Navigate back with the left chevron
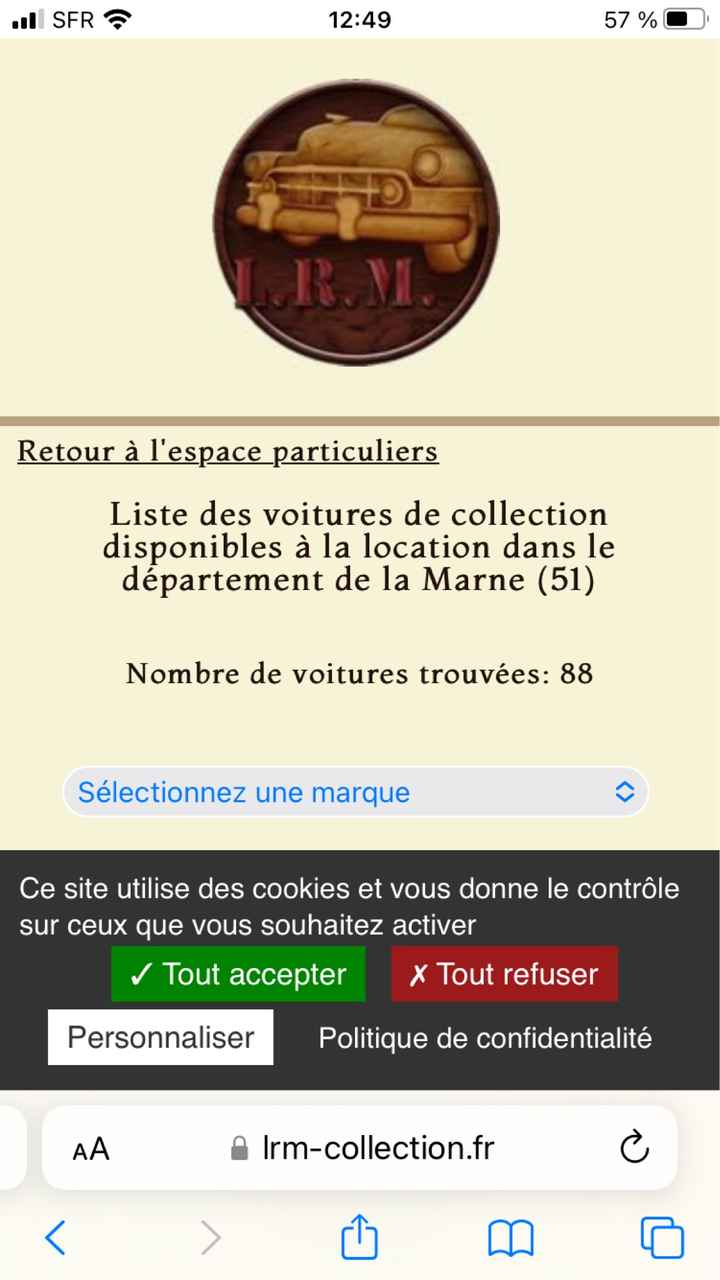Screen dimensions: 720x1280 click(55, 1238)
